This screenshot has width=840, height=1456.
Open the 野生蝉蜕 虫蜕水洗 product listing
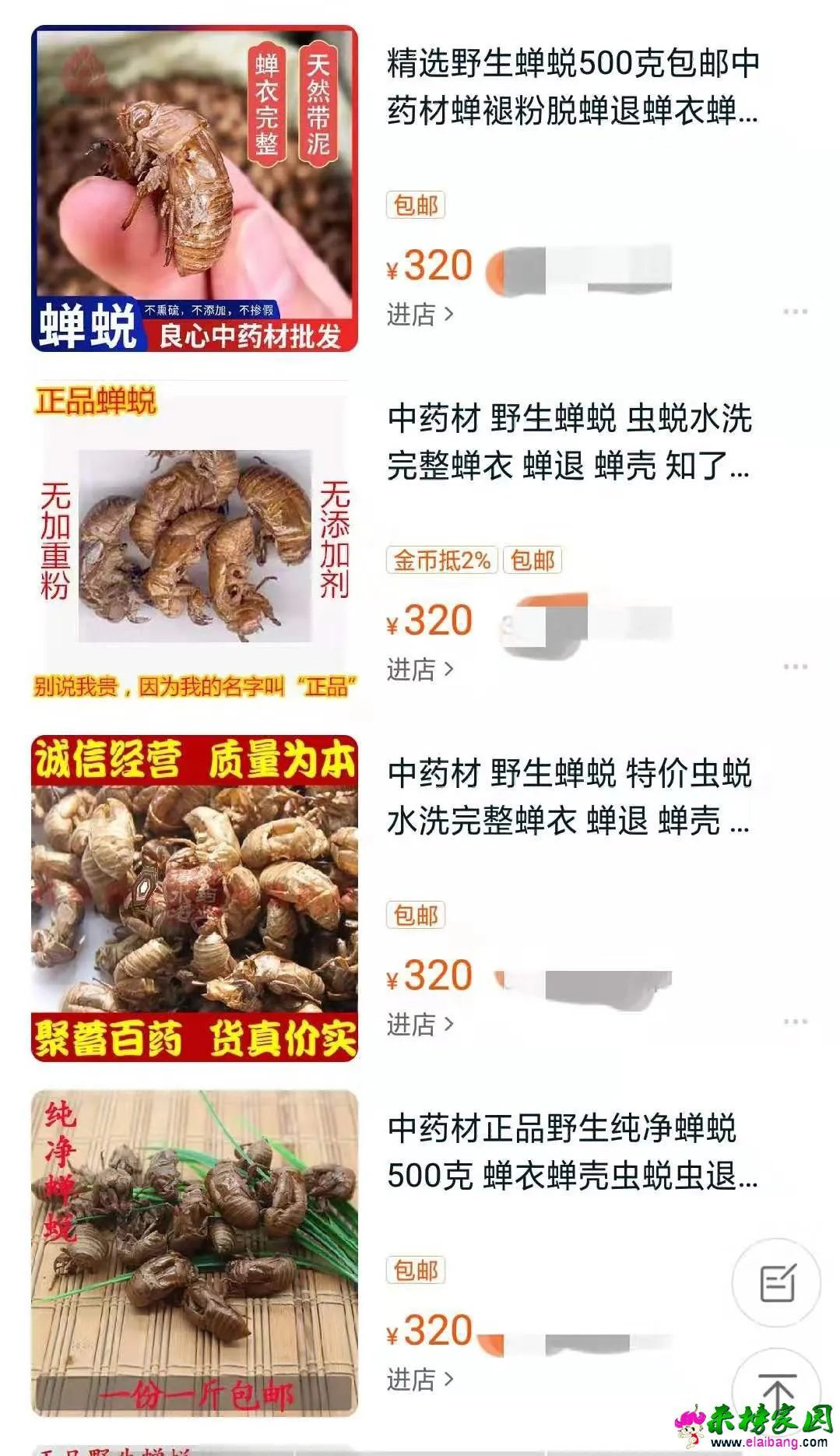pos(569,441)
